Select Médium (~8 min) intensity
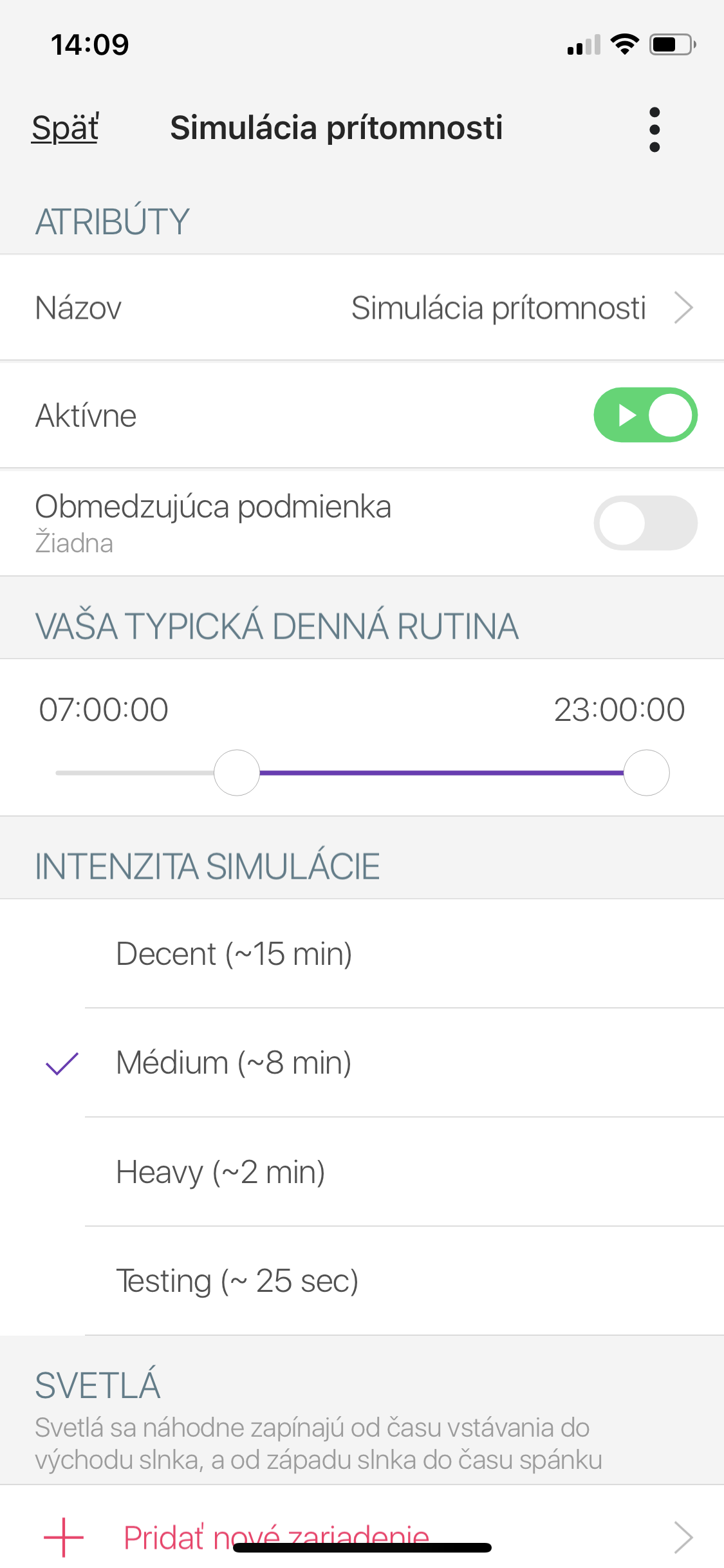The height and width of the screenshot is (1568, 724). pos(362,1063)
